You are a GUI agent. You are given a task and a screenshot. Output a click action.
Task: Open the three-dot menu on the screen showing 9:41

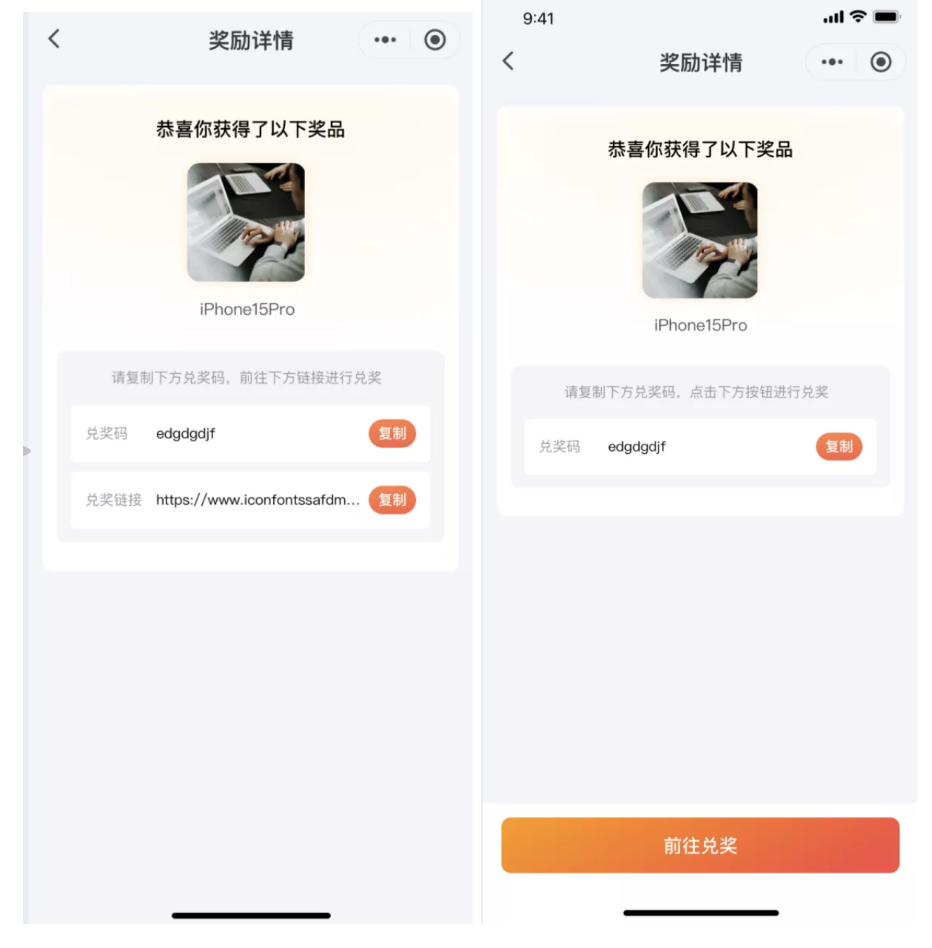pos(832,62)
